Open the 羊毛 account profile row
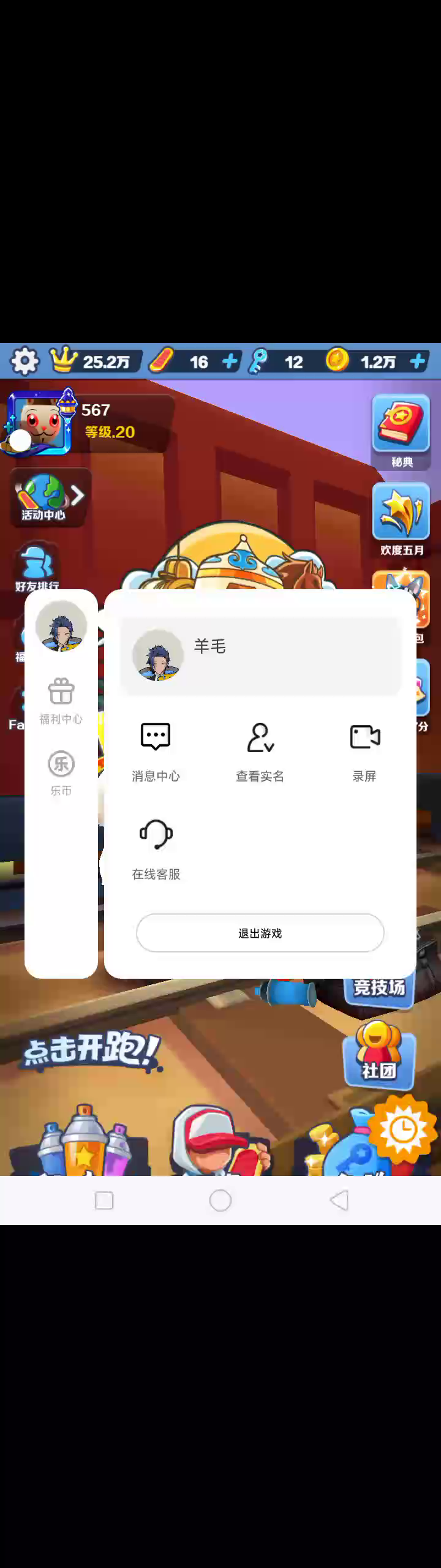 pos(260,655)
